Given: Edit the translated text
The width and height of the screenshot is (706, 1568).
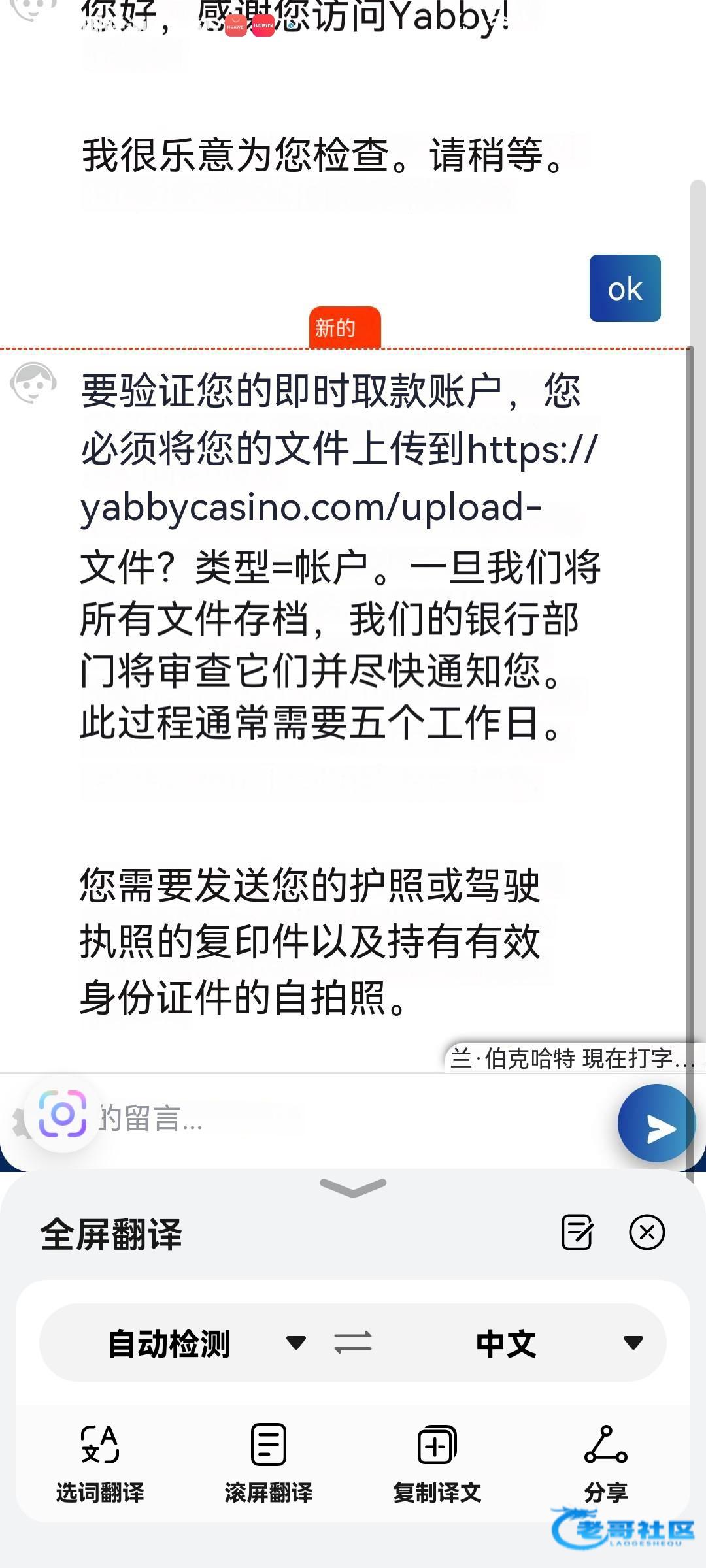Looking at the screenshot, I should click(577, 1233).
